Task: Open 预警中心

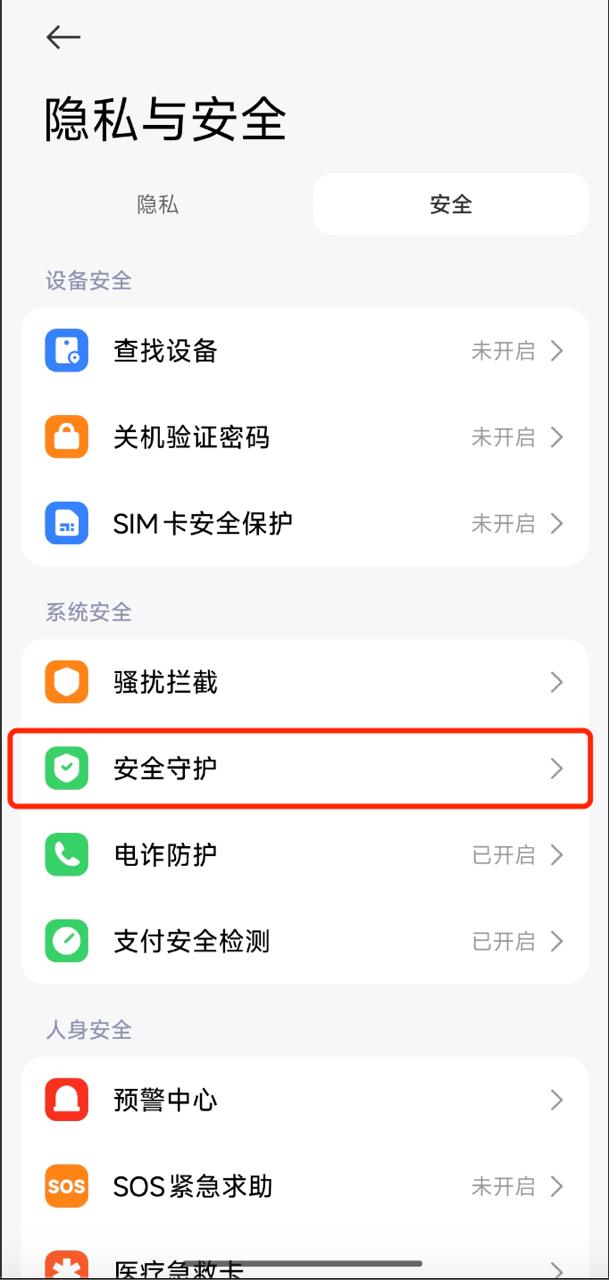Action: pyautogui.click(x=304, y=1101)
